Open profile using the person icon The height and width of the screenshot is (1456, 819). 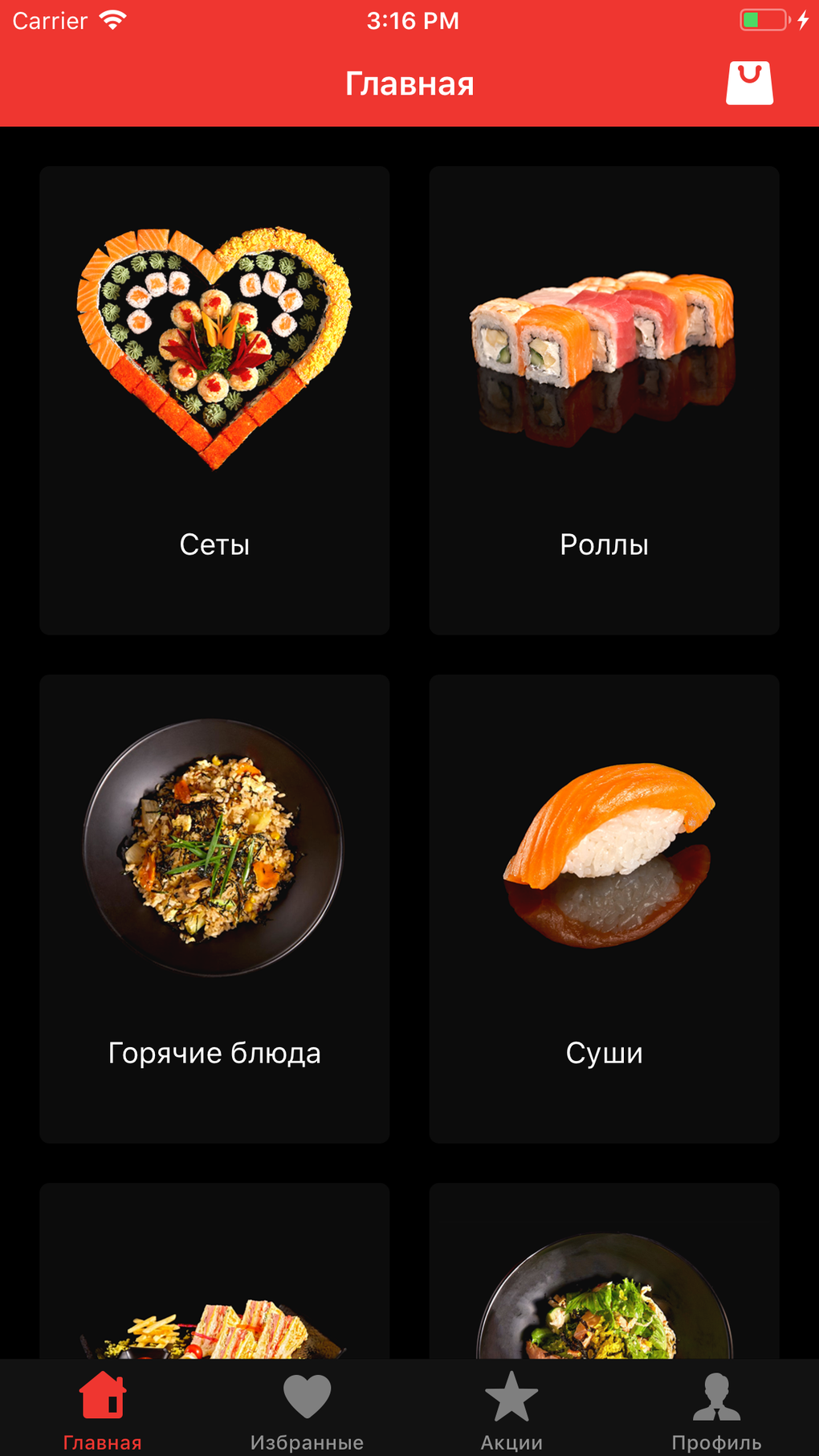(x=717, y=1397)
